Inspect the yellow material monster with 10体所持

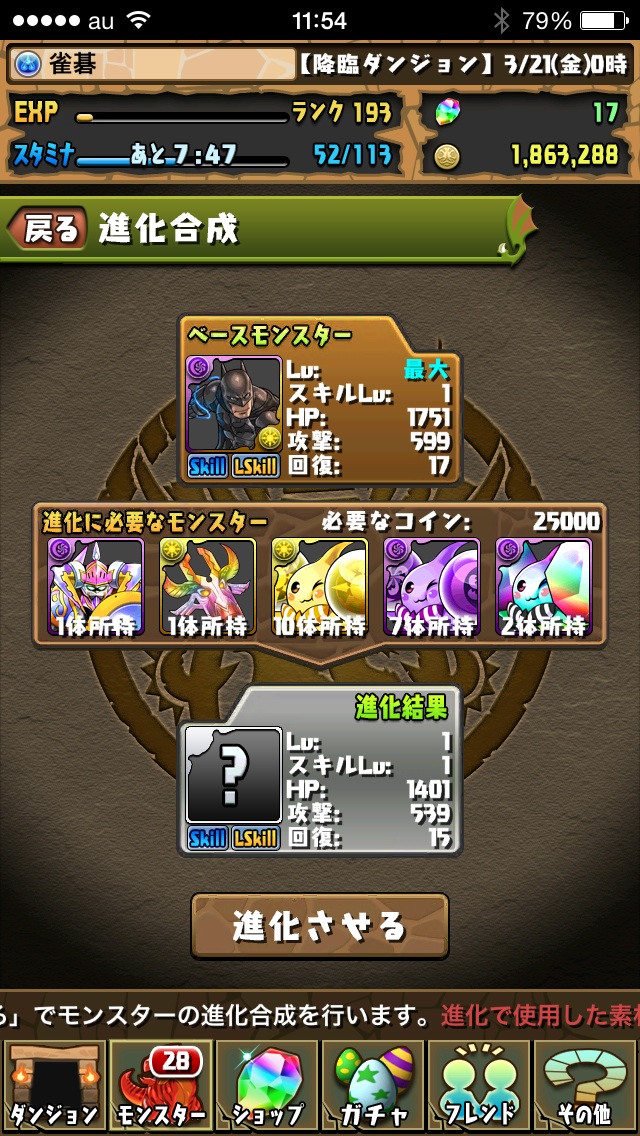click(319, 585)
